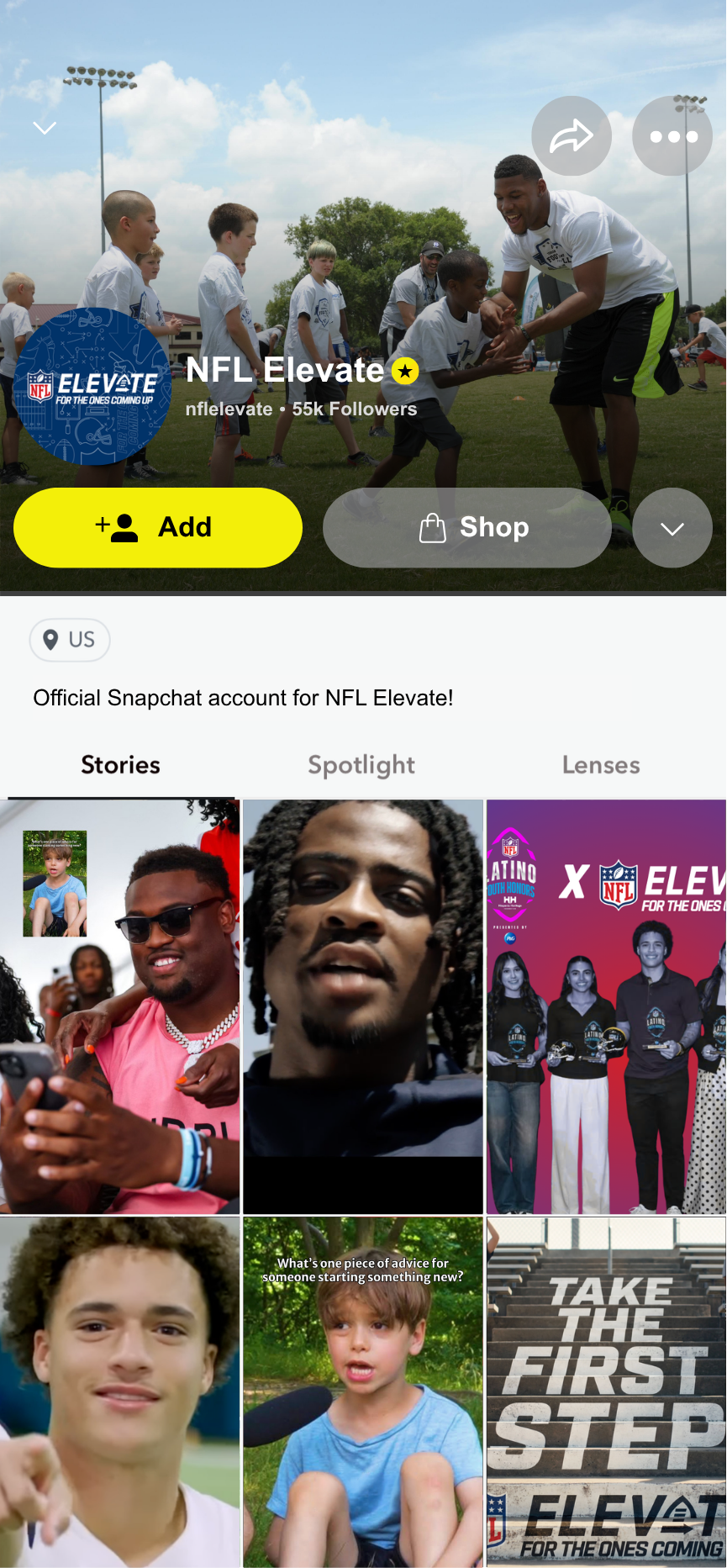Open the NFL Elevate Shop
The height and width of the screenshot is (1568, 727).
pos(467,528)
